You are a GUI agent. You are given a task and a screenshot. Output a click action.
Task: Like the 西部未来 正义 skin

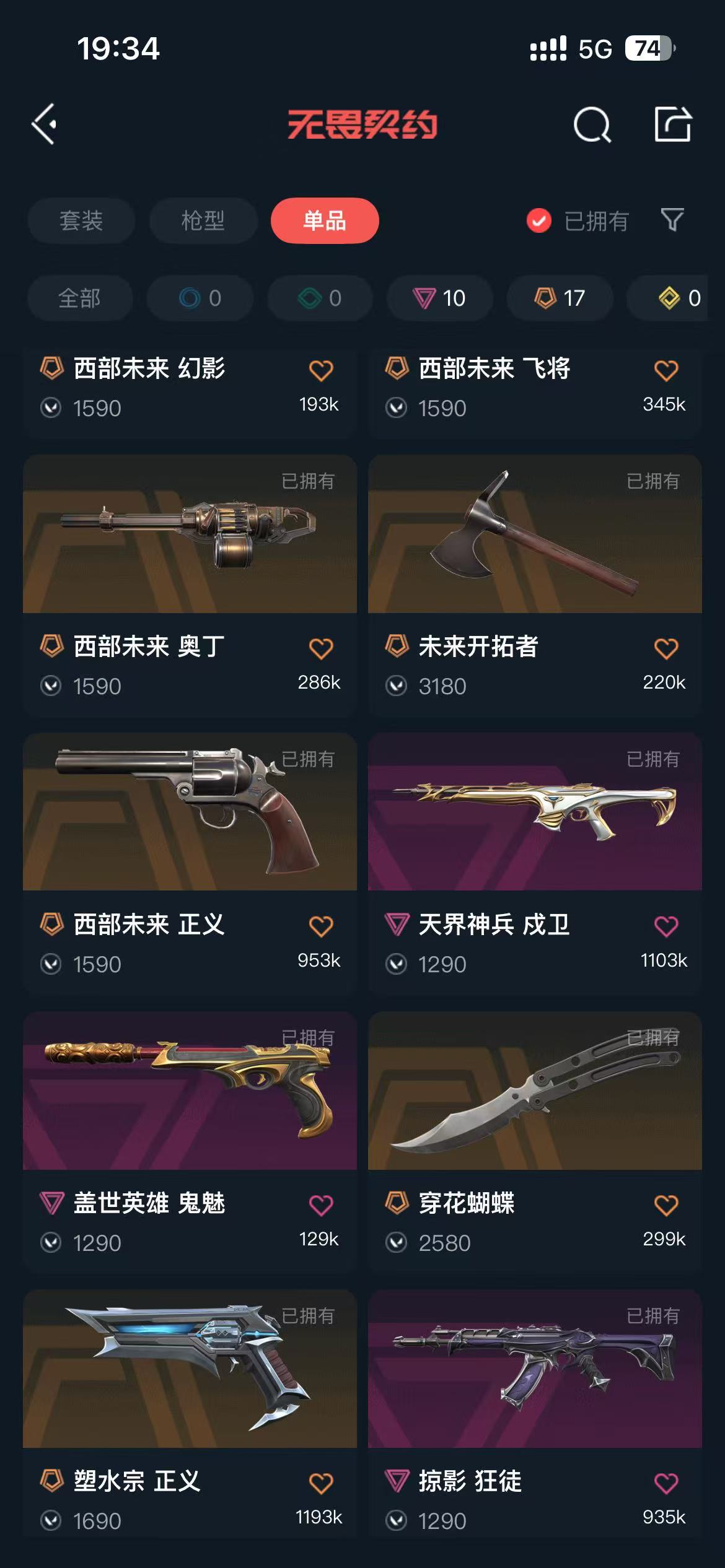pos(321,926)
